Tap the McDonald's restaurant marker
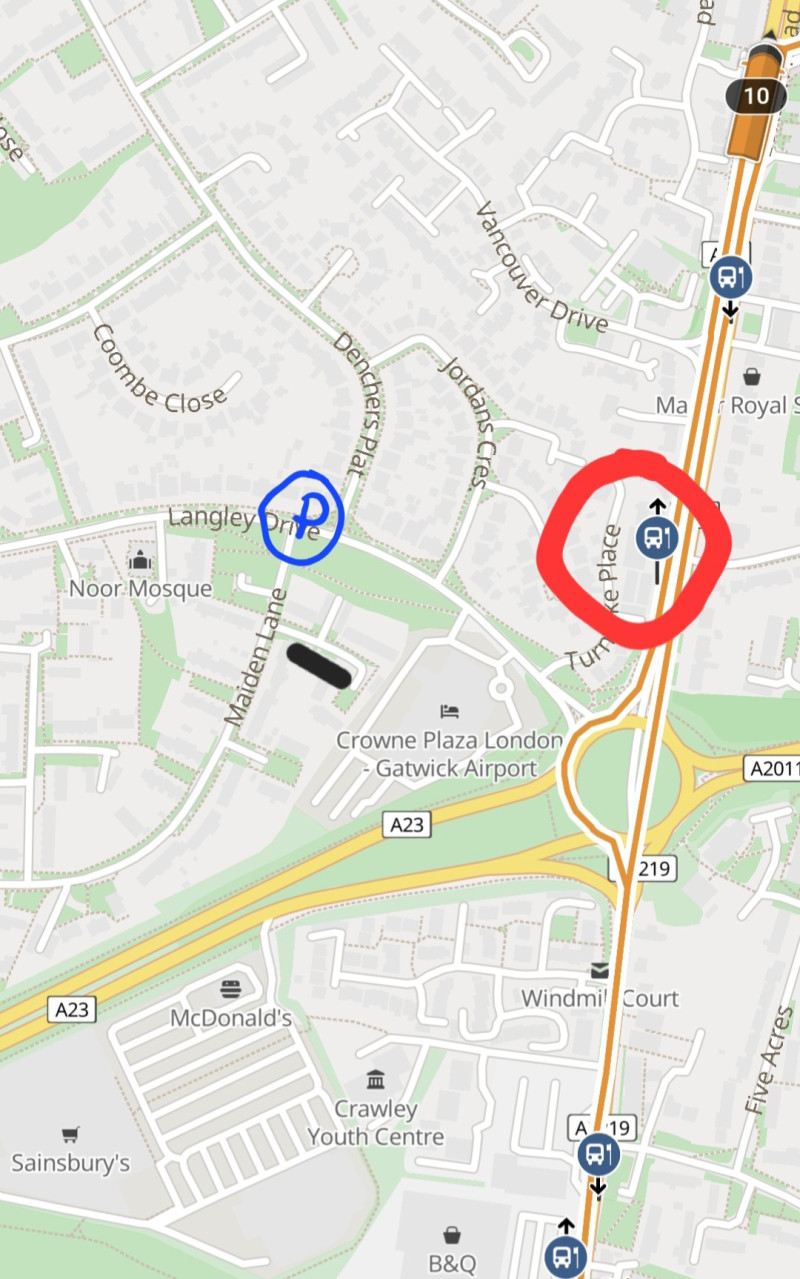 [x=231, y=990]
